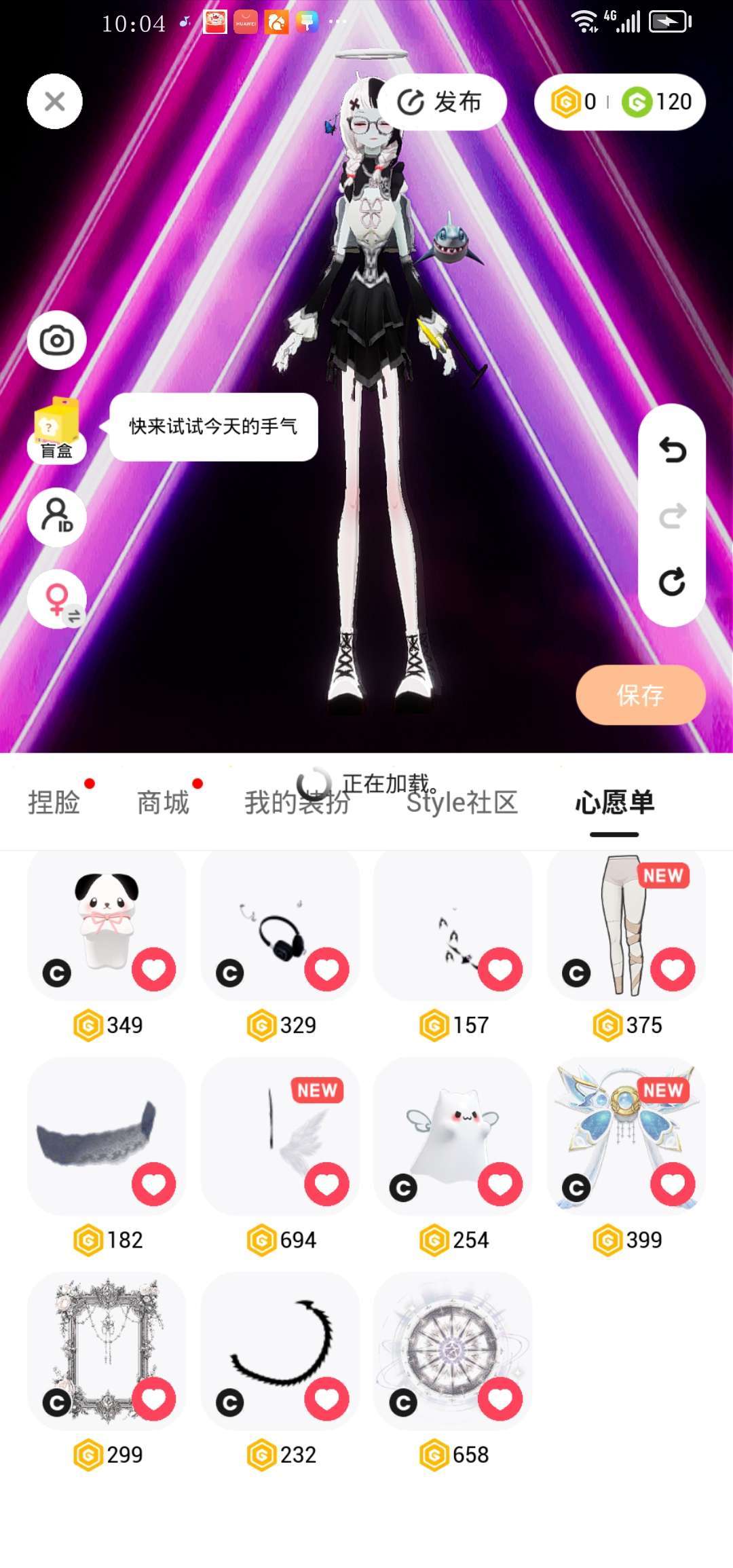Remove the 329 headphones from the wishlist
The image size is (733, 1568).
click(x=326, y=969)
